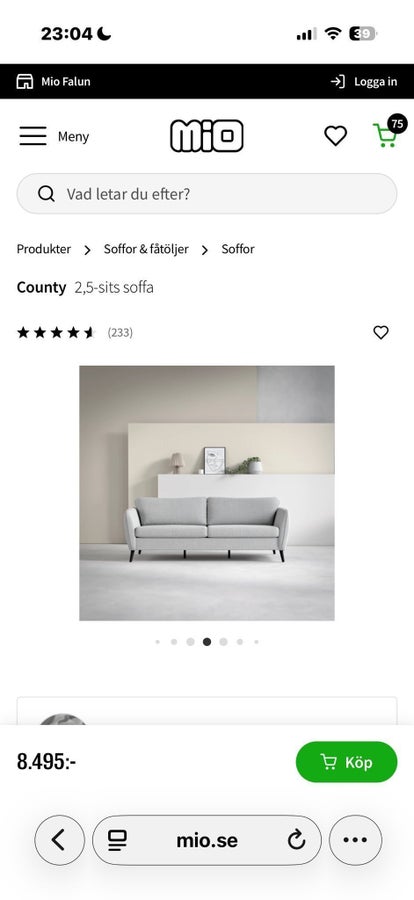
Task: Reload the mio.se page
Action: tap(296, 840)
